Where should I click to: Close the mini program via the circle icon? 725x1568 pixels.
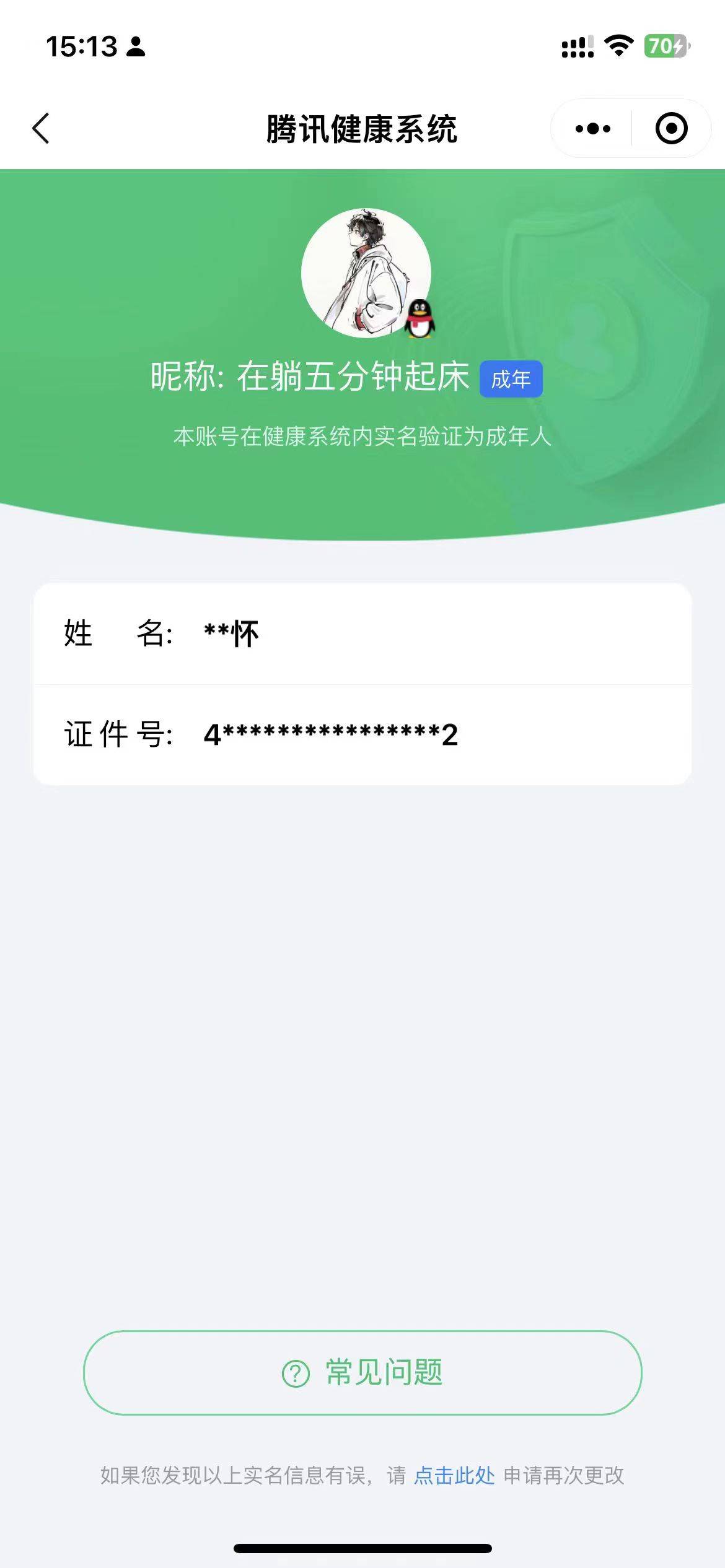click(x=671, y=129)
